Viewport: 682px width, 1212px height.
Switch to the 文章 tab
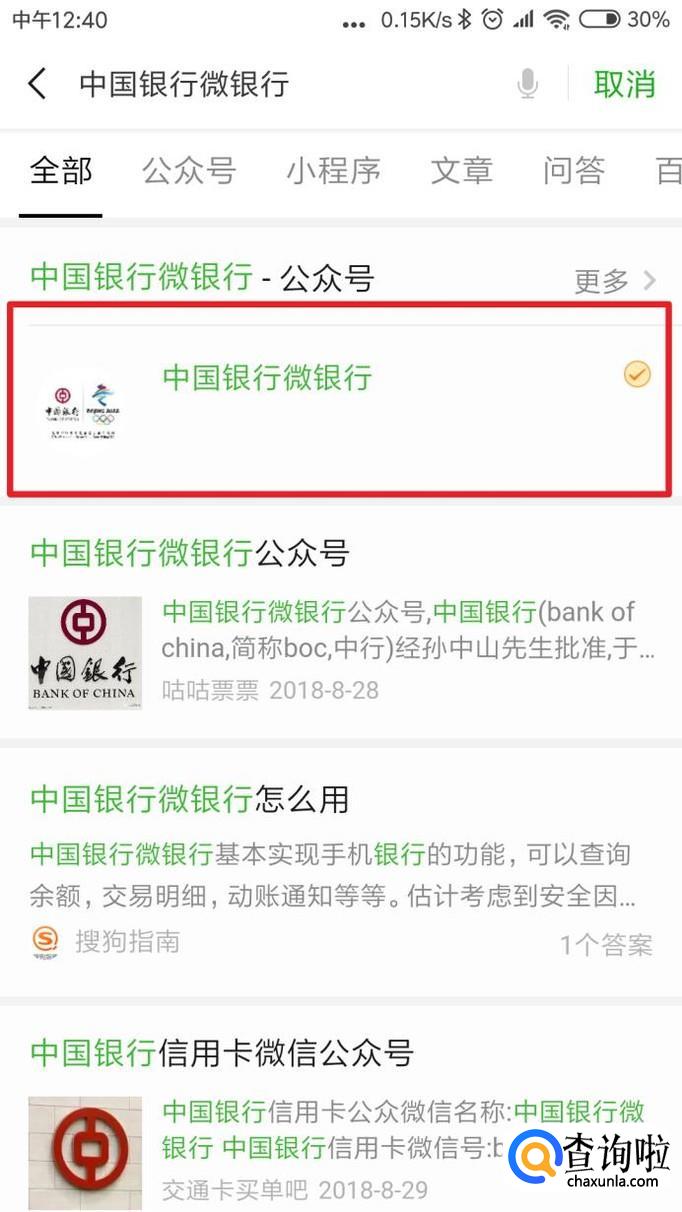[461, 171]
